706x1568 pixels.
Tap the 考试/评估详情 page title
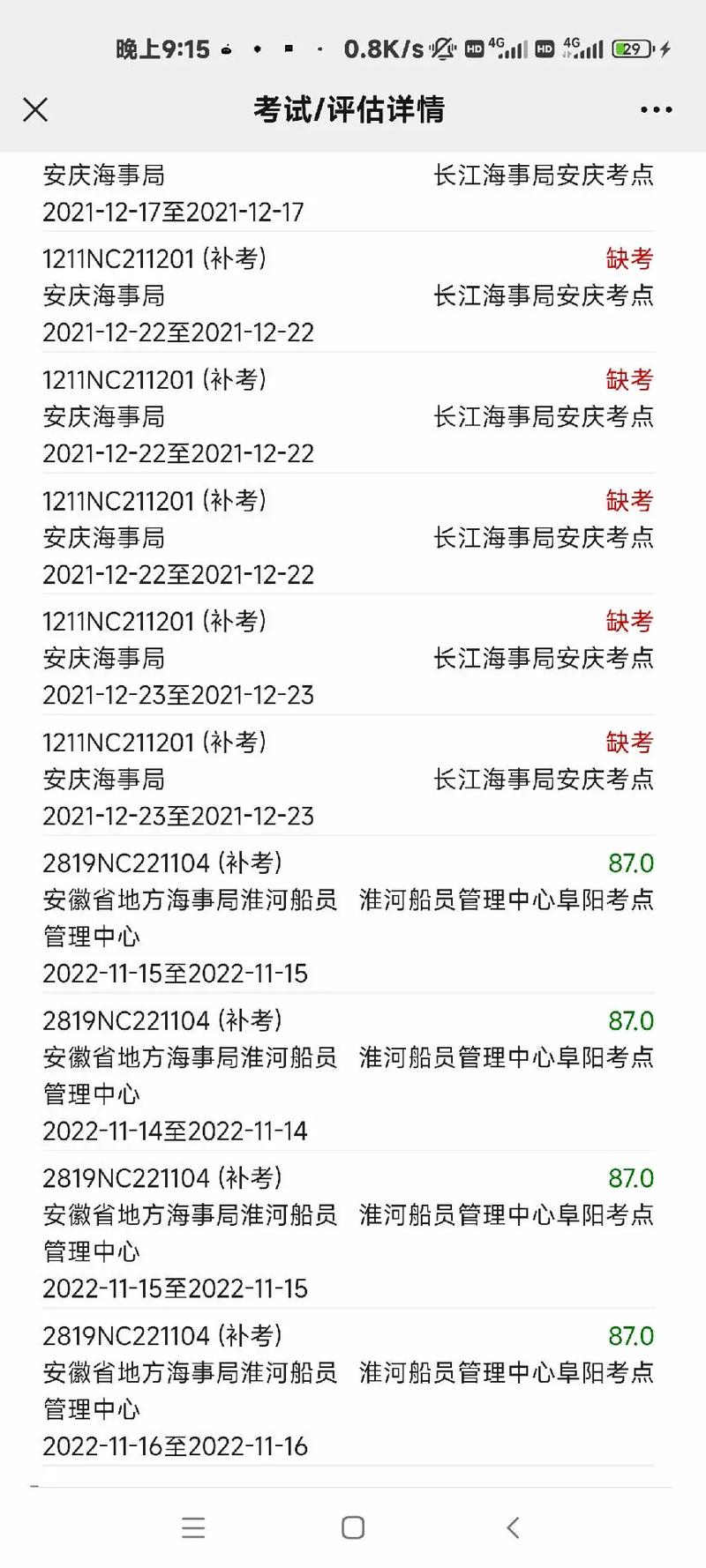click(x=350, y=109)
